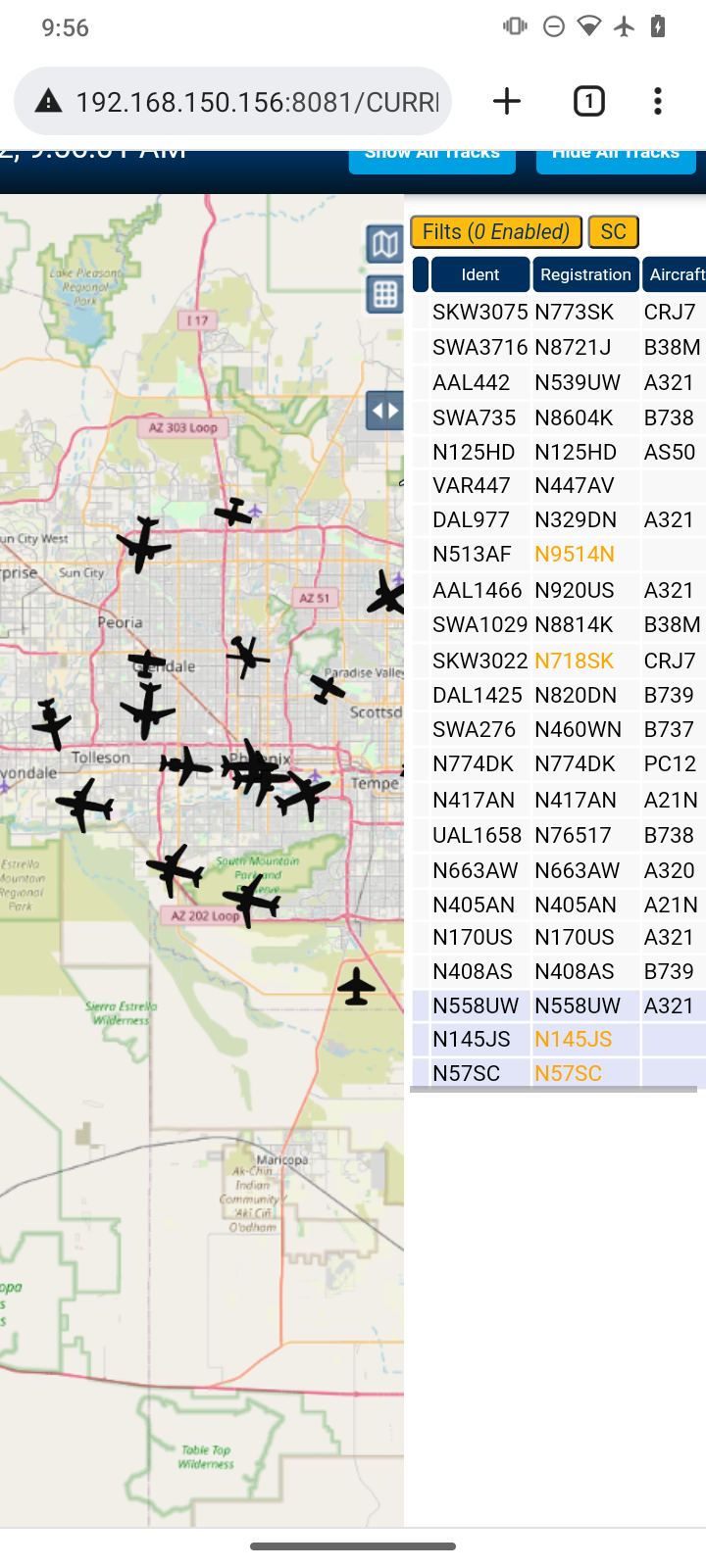Open the map layers icon

point(384,244)
